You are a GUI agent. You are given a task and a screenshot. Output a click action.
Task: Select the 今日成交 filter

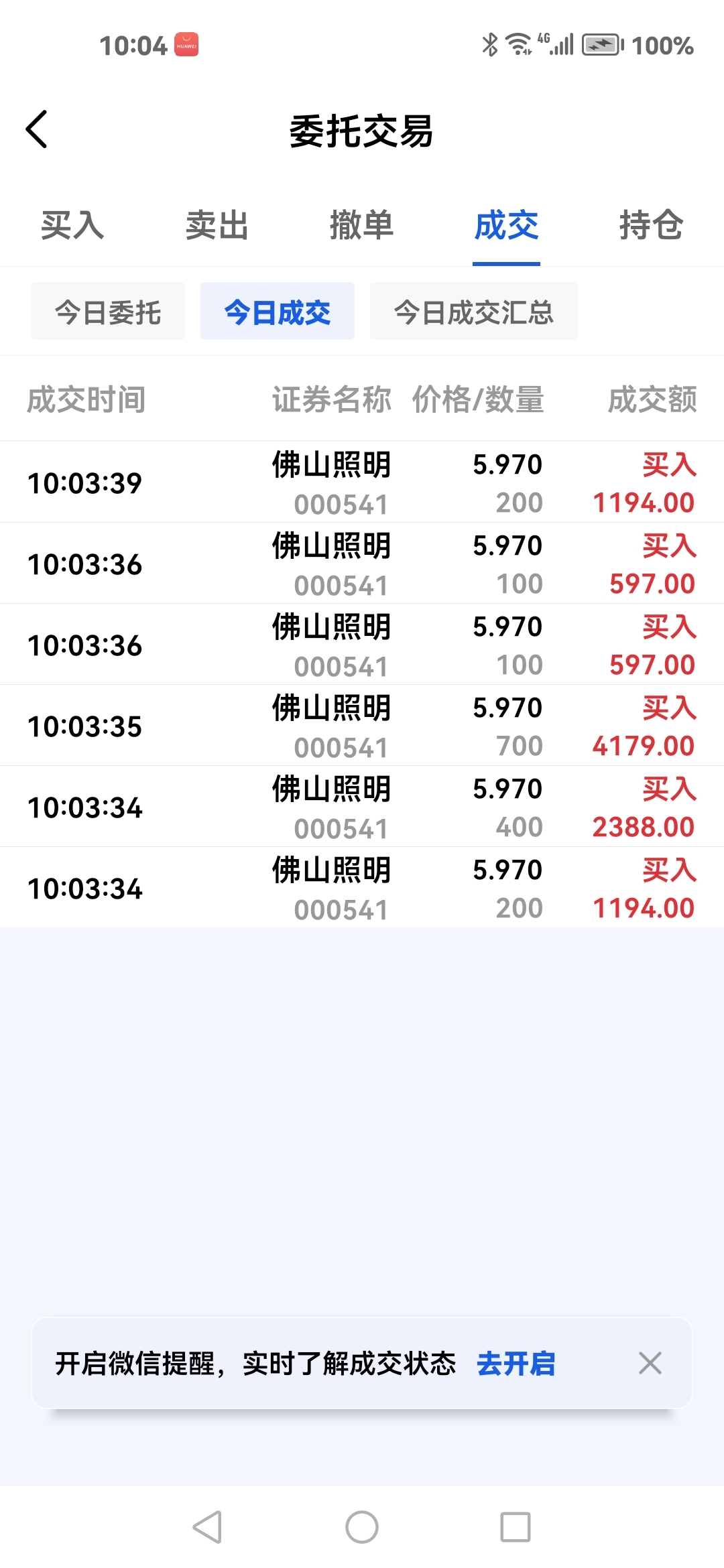(x=278, y=312)
